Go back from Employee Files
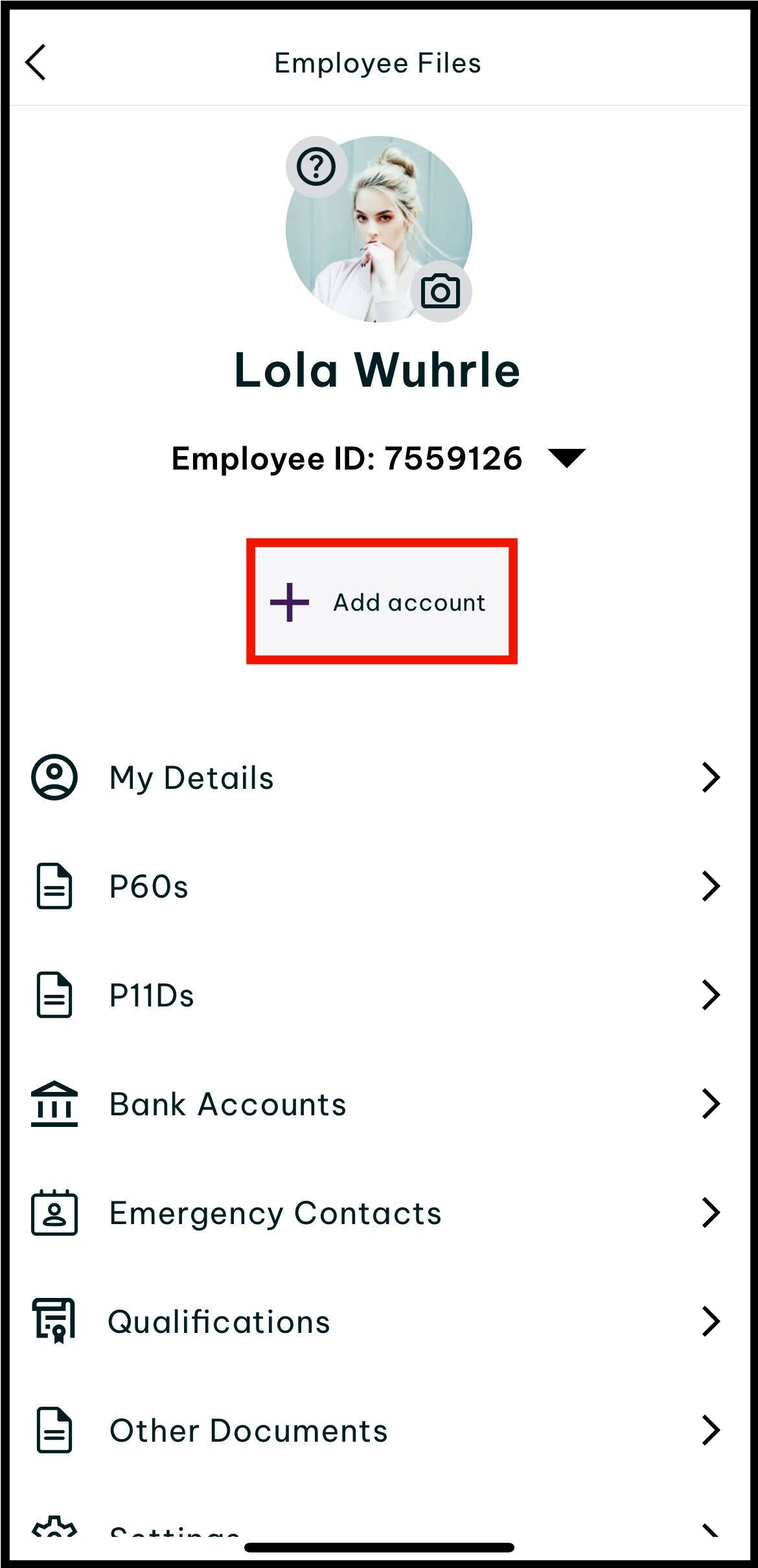The image size is (758, 1568). 36,62
